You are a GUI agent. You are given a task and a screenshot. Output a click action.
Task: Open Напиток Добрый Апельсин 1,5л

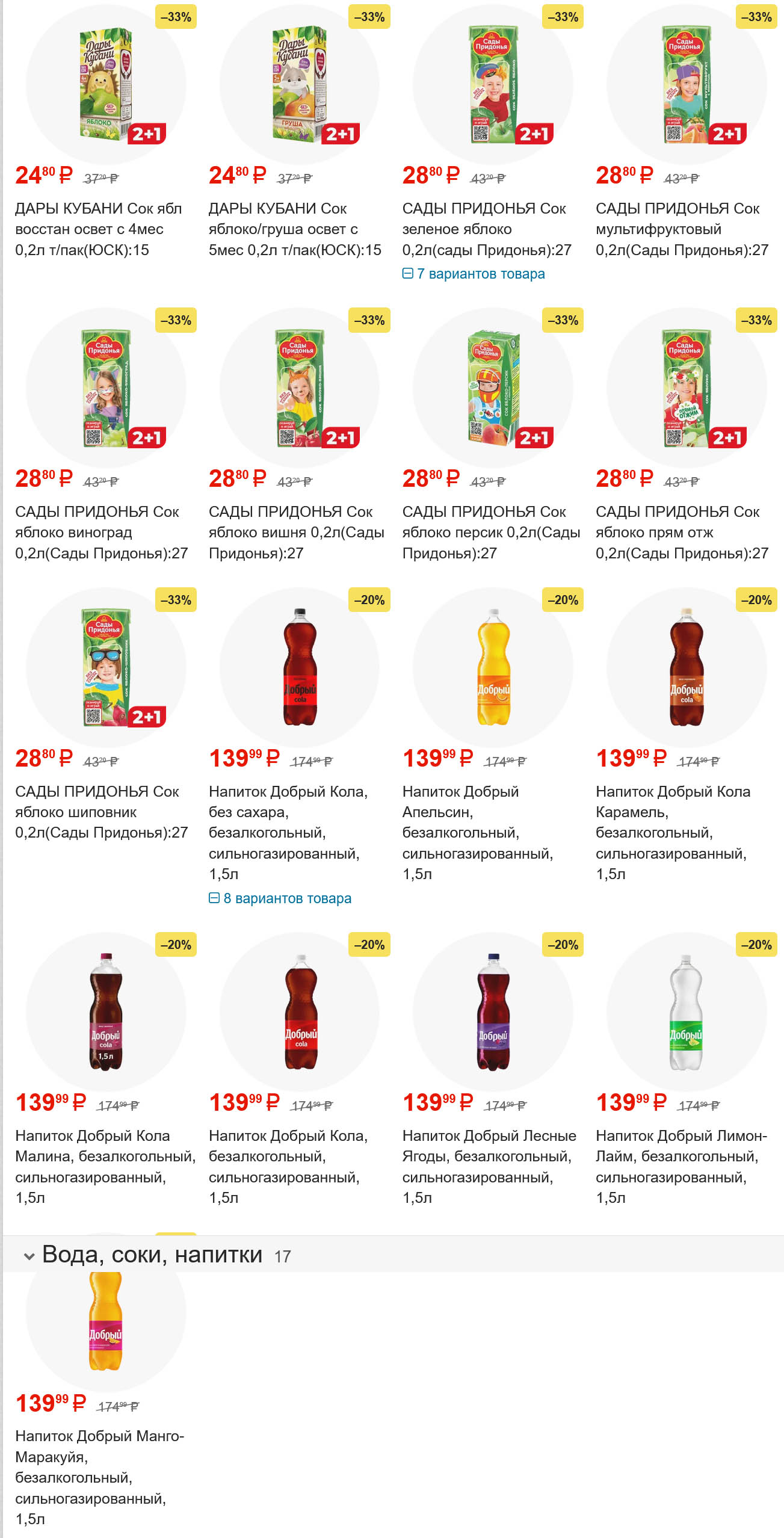click(x=477, y=832)
